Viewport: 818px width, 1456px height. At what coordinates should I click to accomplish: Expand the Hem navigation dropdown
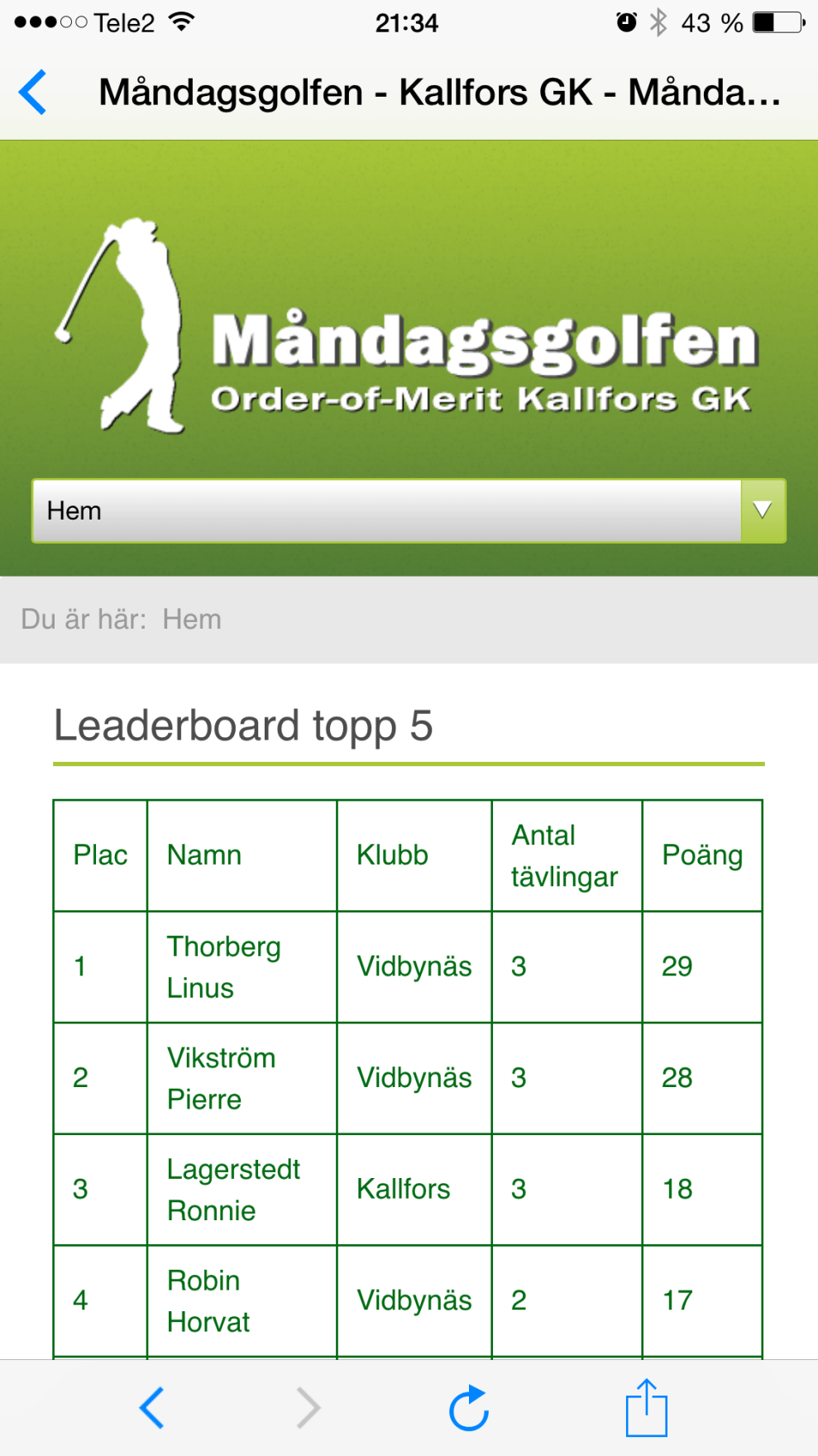[x=762, y=510]
